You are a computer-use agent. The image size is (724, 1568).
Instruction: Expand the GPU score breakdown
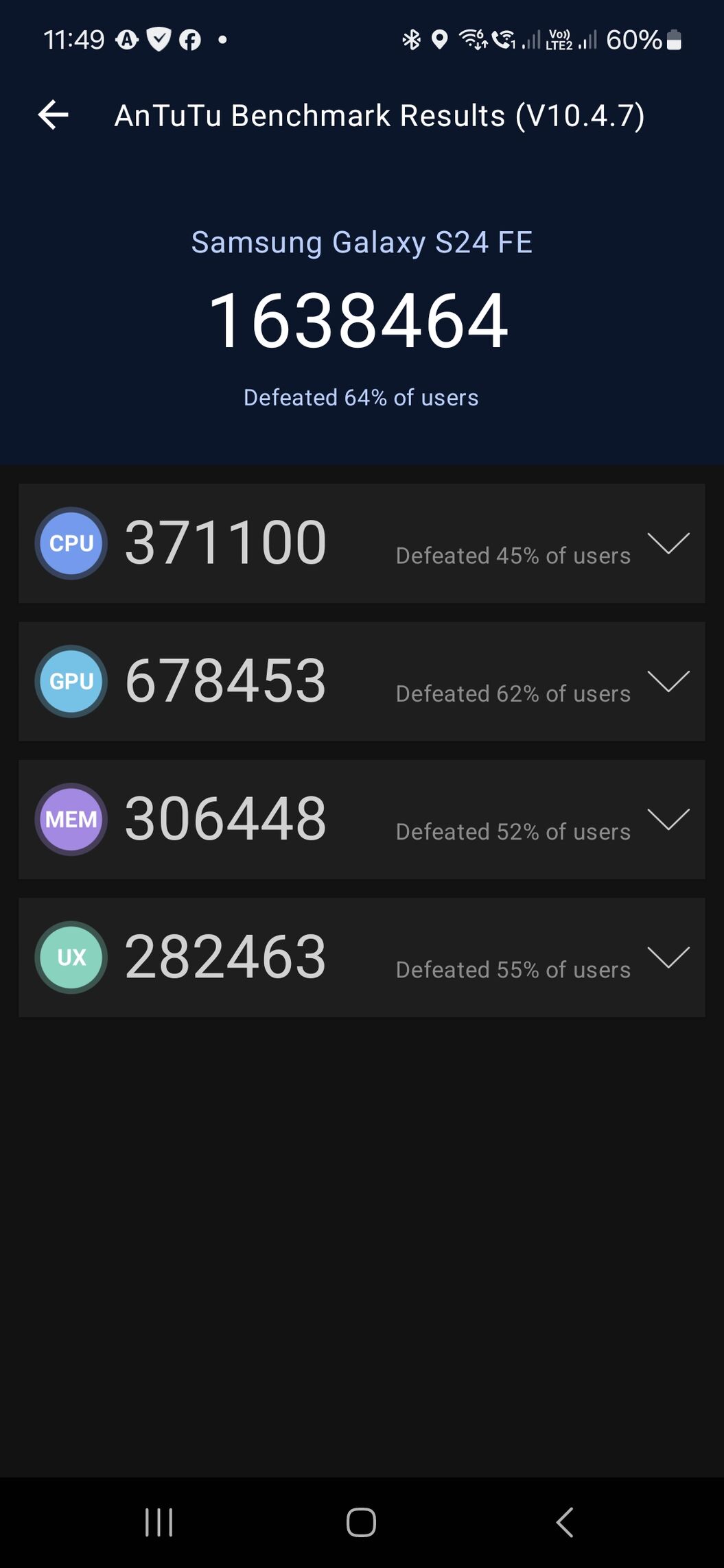tap(668, 681)
